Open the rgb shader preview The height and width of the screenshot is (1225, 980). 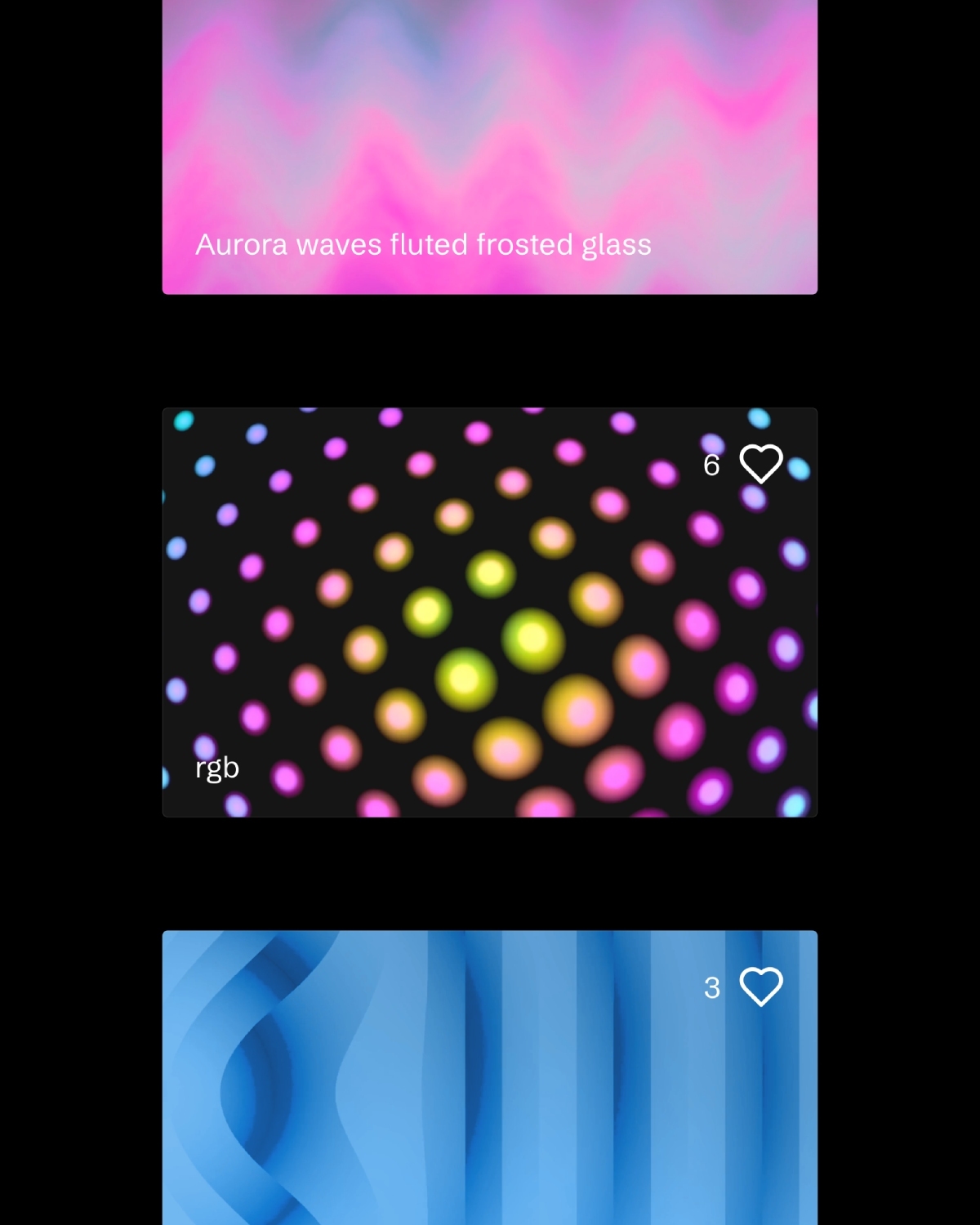pos(490,611)
